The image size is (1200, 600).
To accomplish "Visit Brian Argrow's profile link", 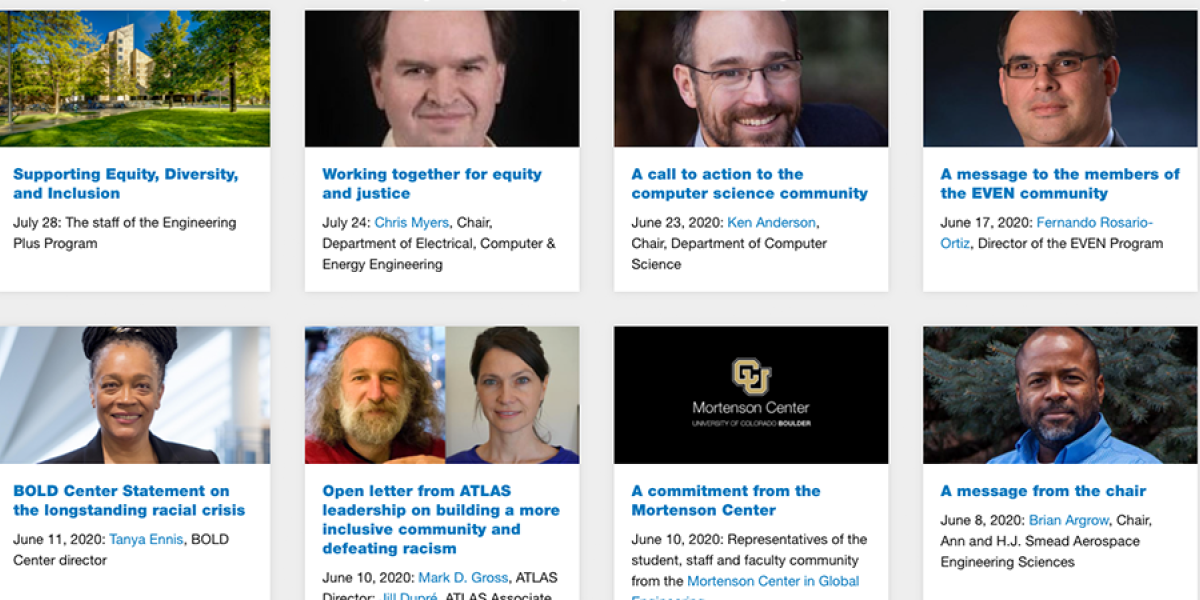I will tap(1070, 520).
